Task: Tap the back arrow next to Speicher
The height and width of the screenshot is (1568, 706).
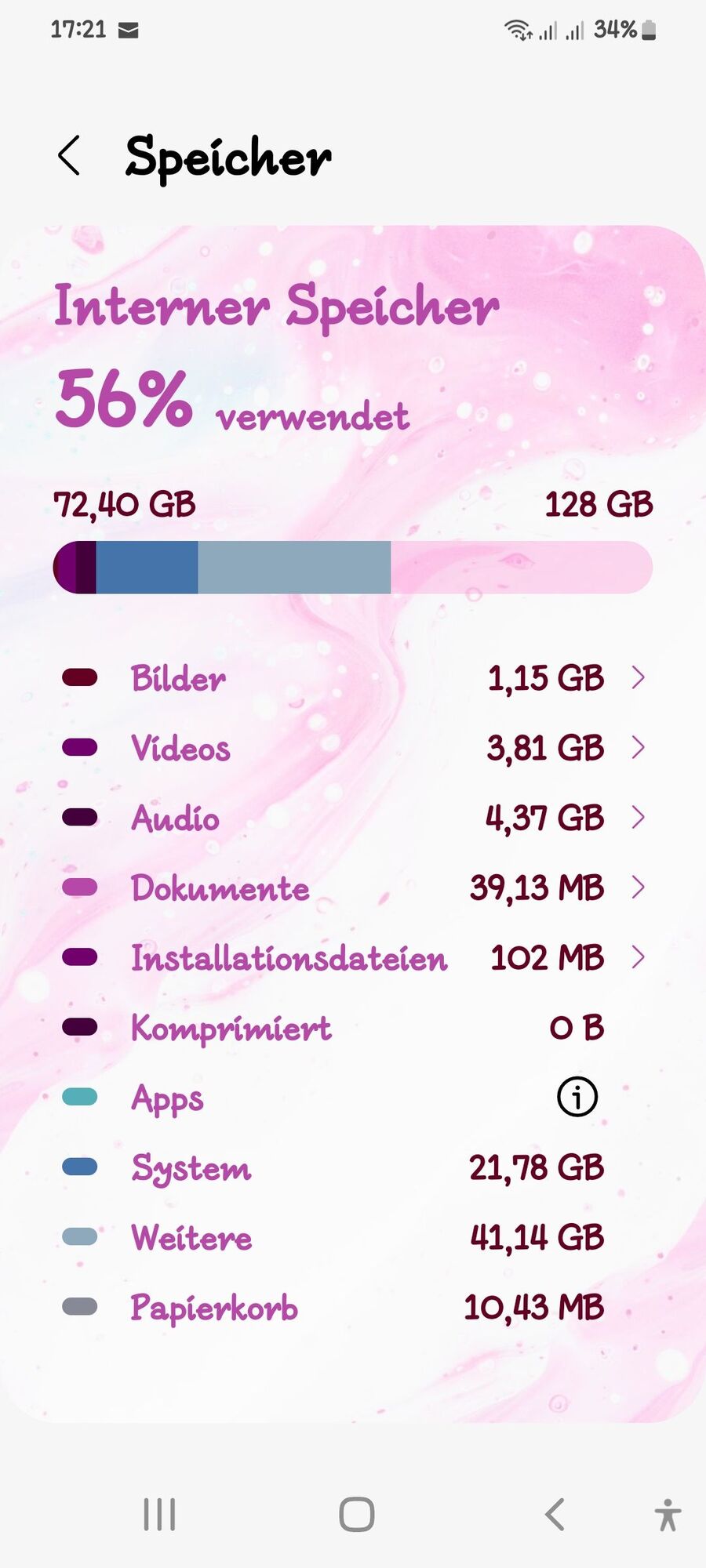Action: pyautogui.click(x=70, y=155)
